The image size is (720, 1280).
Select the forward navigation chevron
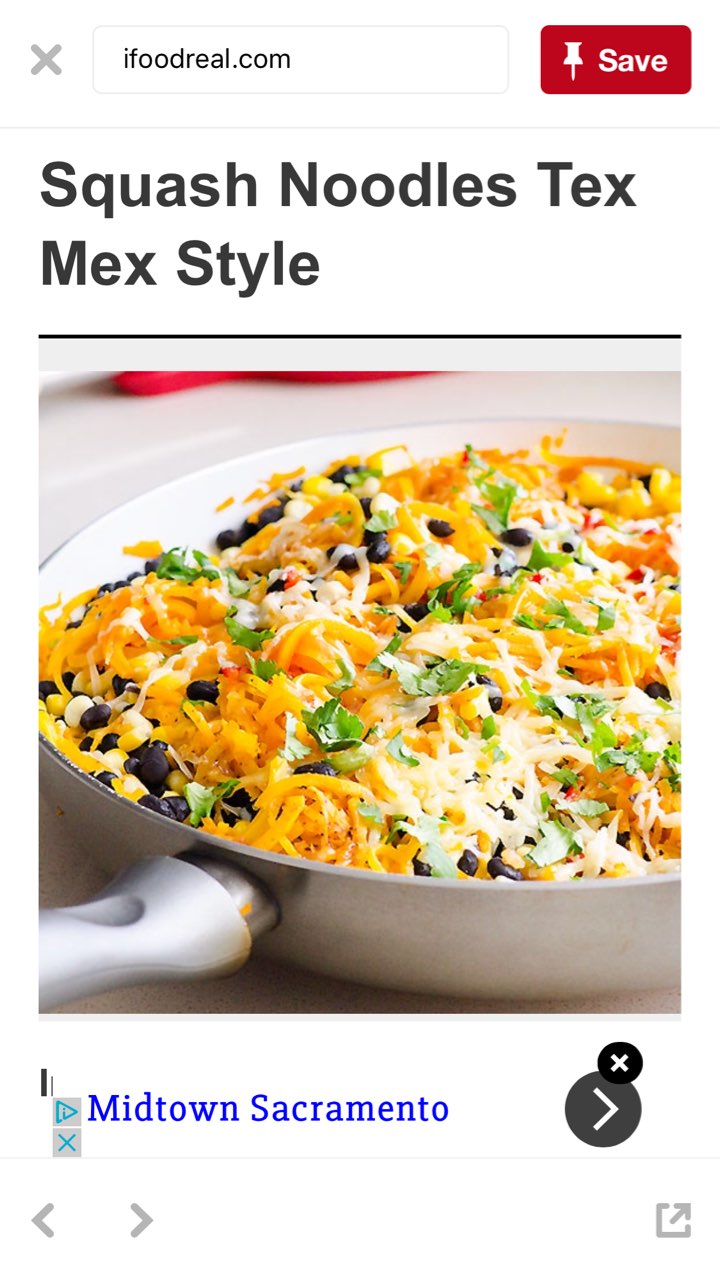click(x=140, y=1220)
